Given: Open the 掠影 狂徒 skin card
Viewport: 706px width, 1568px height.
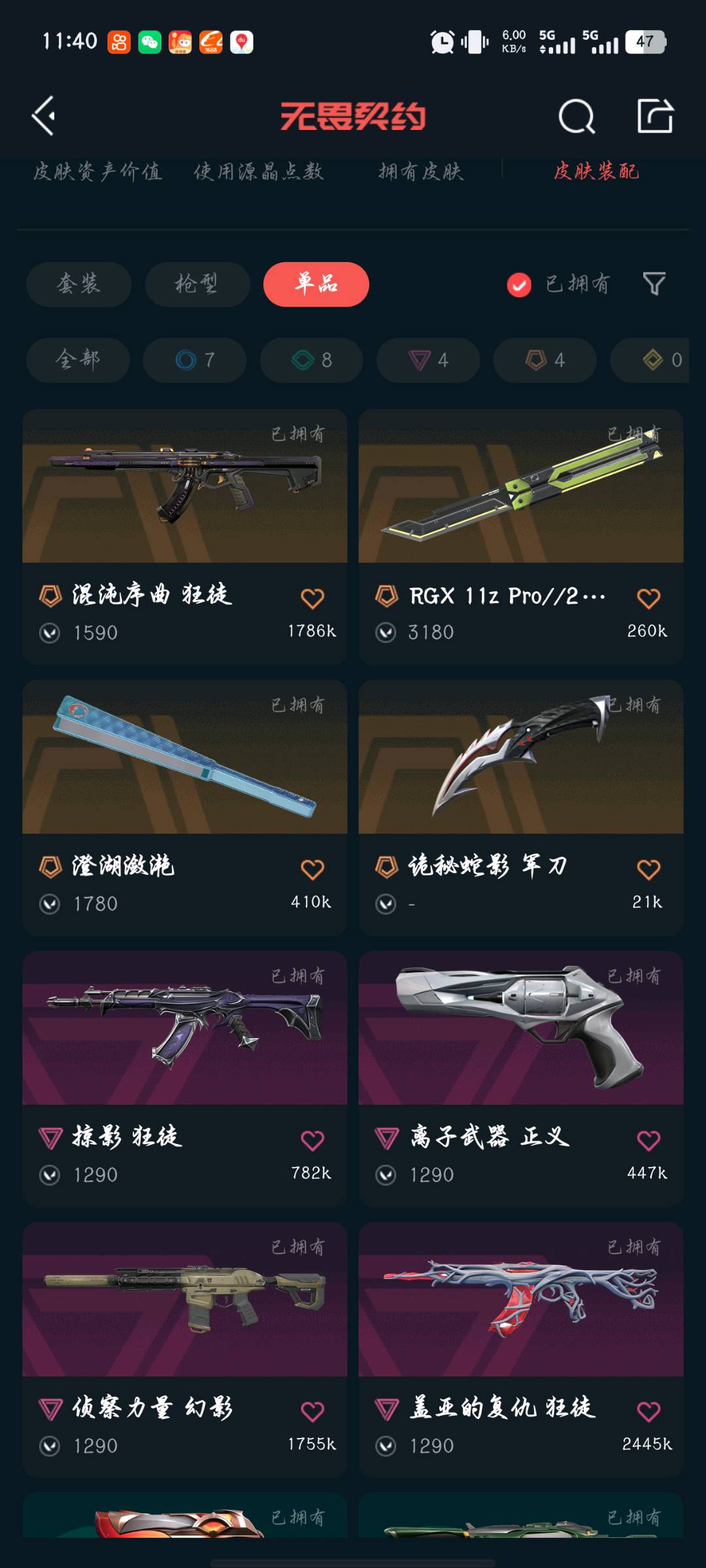Looking at the screenshot, I should click(x=185, y=1079).
